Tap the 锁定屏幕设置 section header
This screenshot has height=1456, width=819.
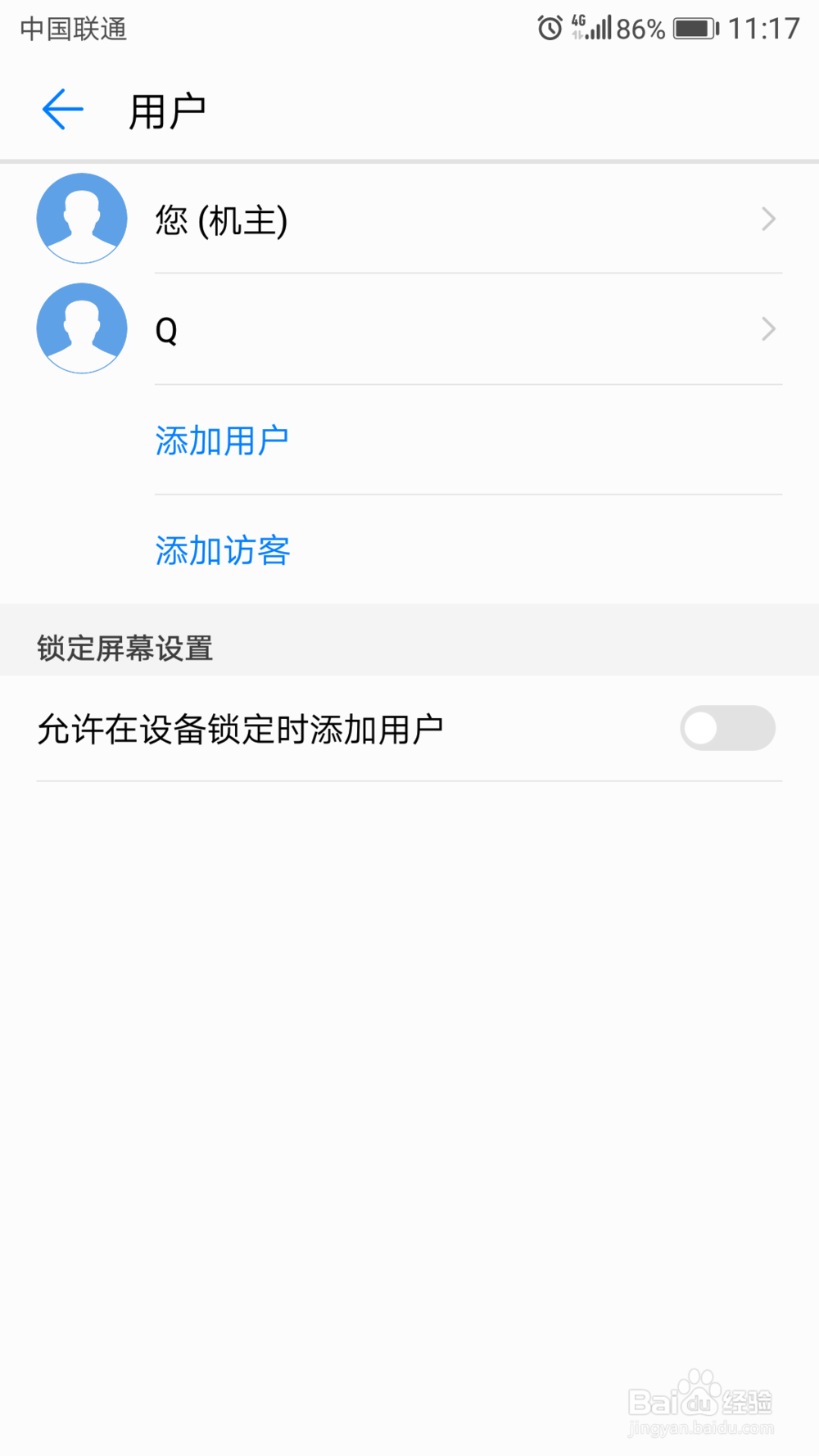126,647
